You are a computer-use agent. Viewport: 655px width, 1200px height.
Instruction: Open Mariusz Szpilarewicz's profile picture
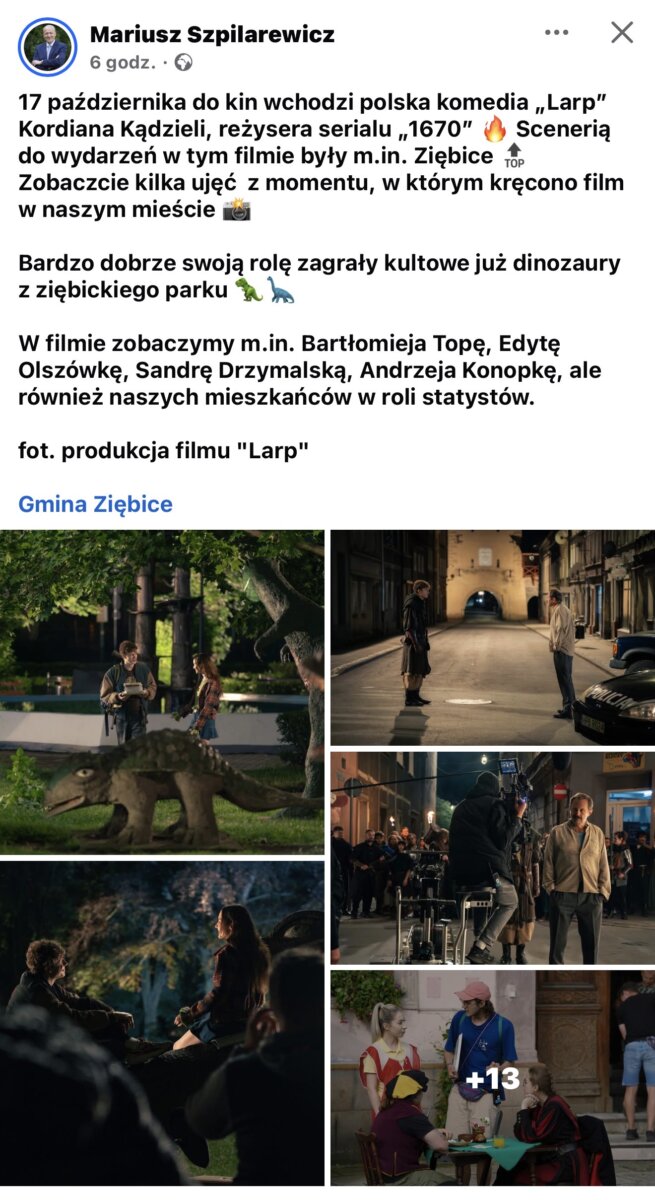47,47
